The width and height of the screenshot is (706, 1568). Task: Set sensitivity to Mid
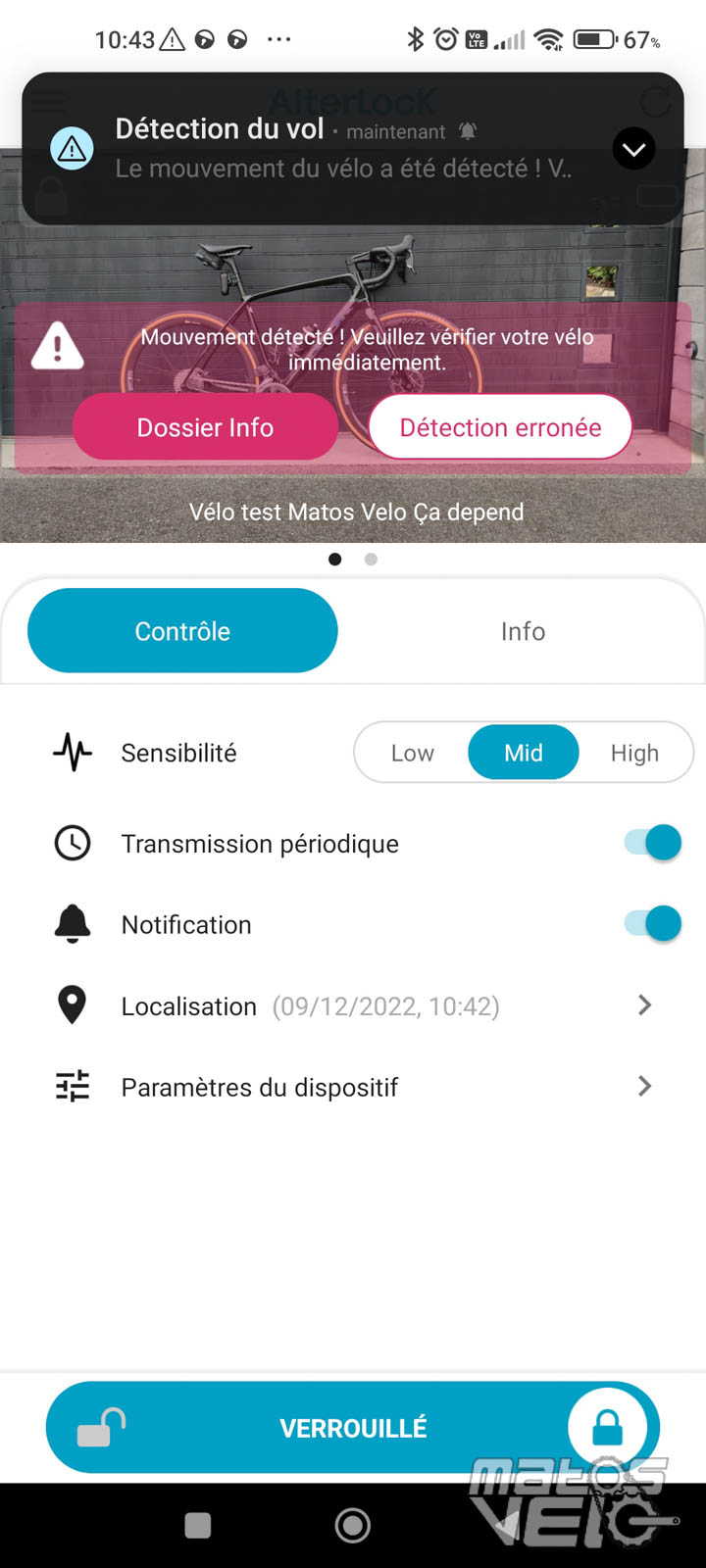point(524,753)
